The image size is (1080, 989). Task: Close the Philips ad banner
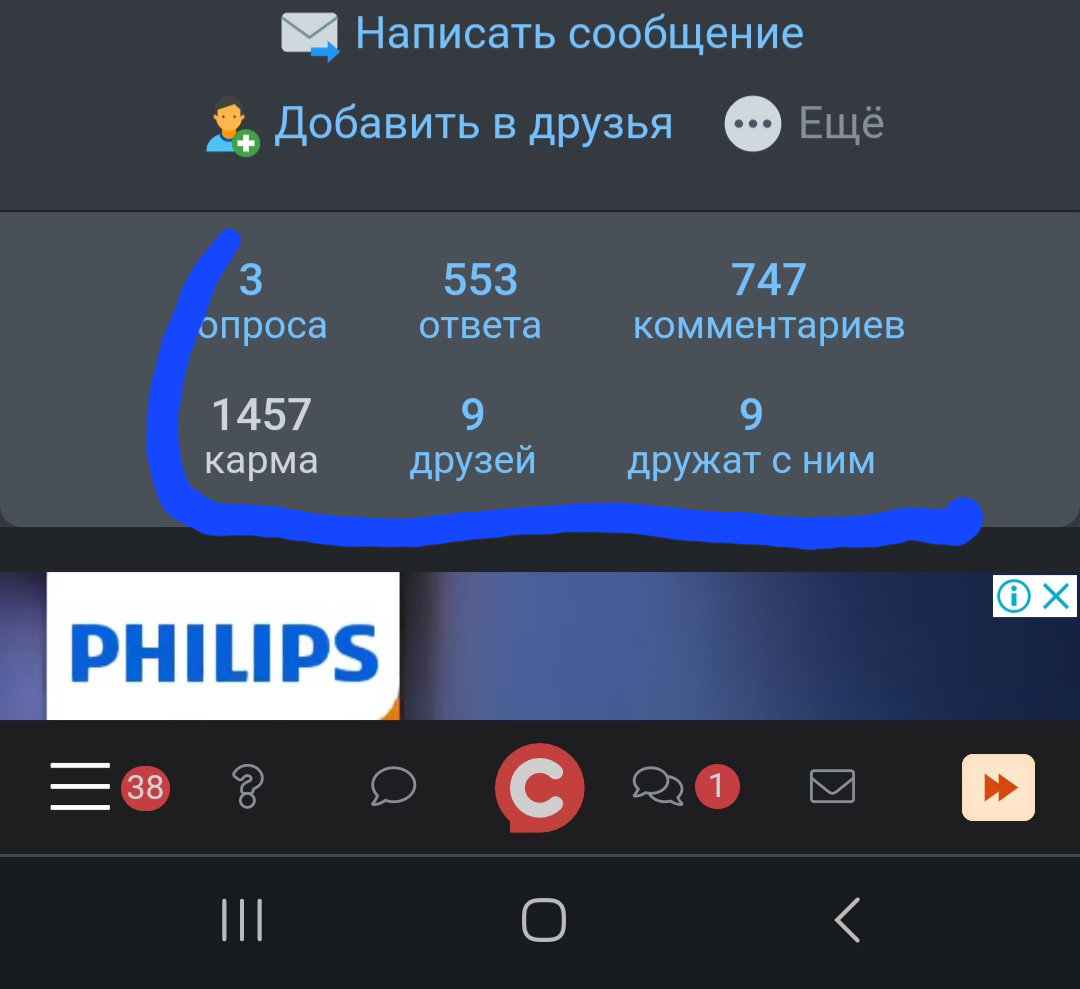click(1056, 596)
